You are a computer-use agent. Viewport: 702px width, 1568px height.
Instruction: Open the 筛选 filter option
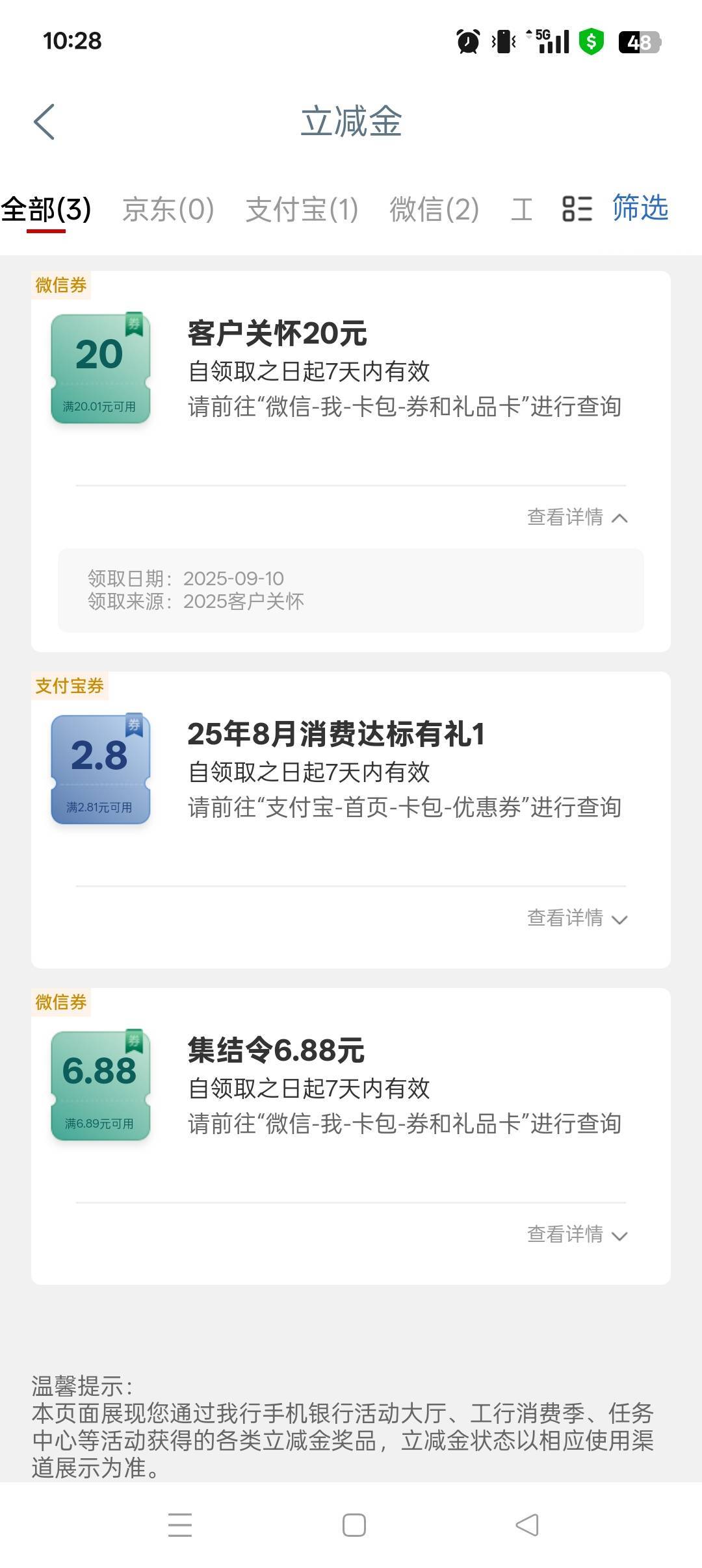point(640,208)
